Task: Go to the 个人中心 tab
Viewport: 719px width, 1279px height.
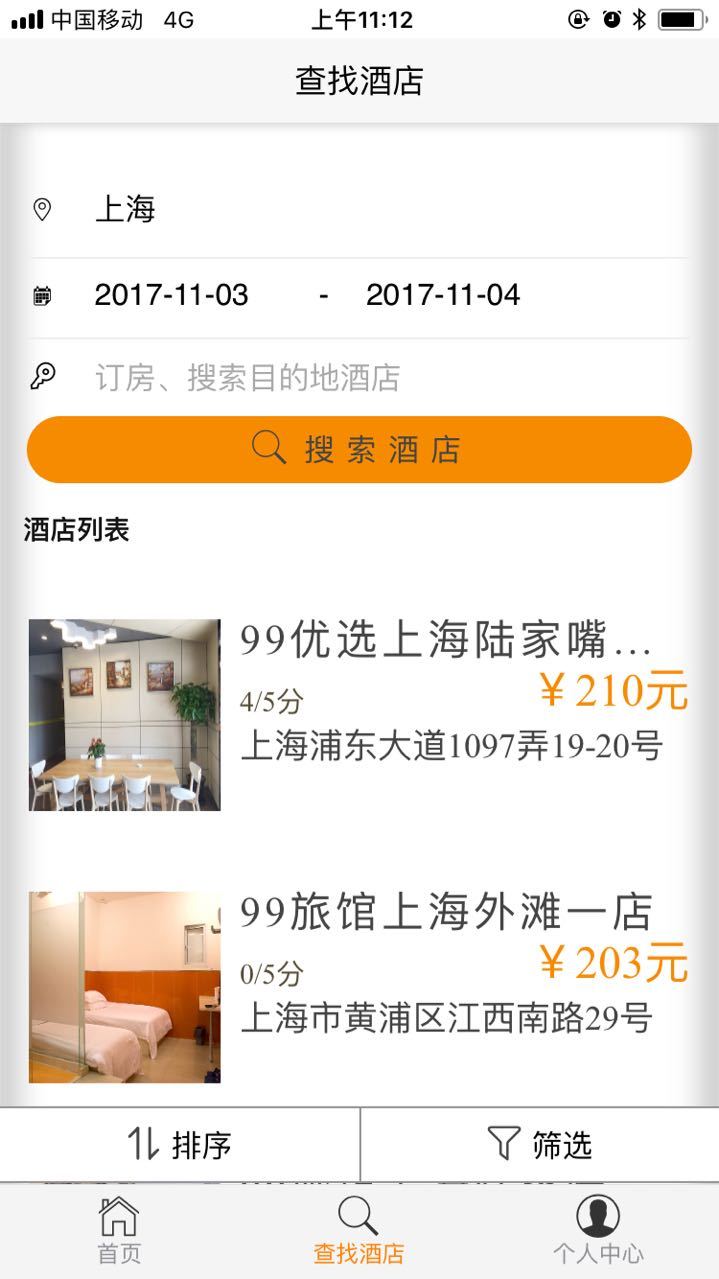Action: click(598, 1231)
